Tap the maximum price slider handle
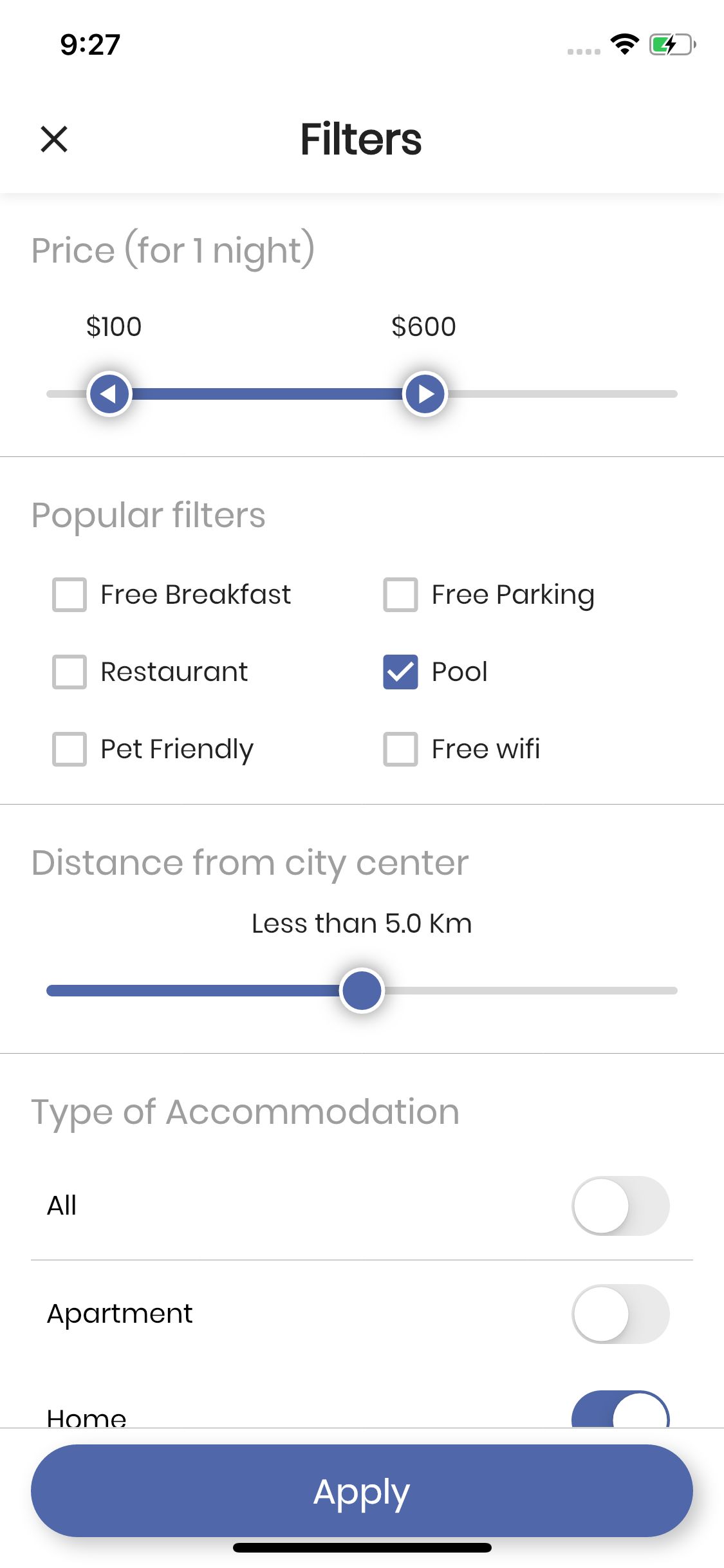Screen dimensions: 724x1568 click(425, 393)
